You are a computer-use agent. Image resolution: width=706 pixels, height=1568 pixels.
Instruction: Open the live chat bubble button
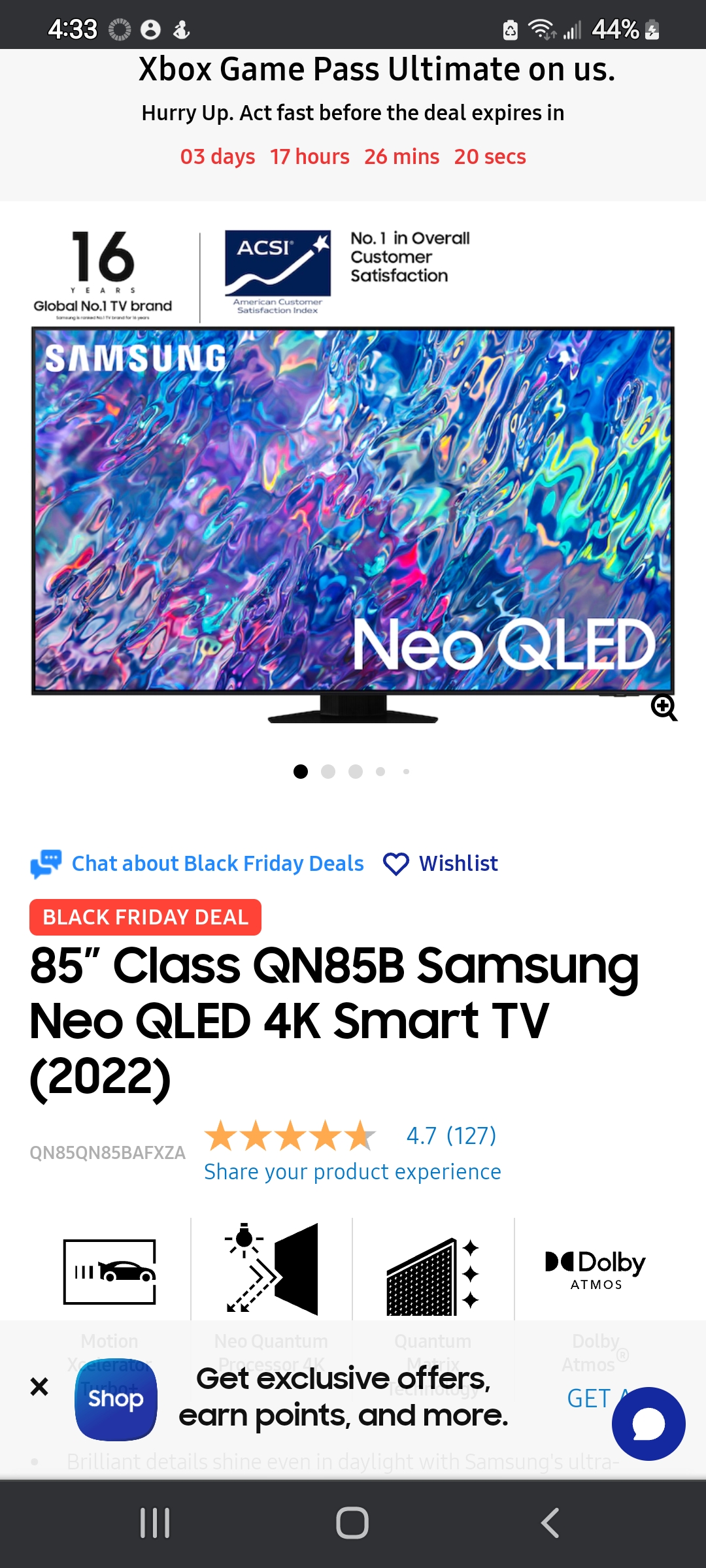648,1424
